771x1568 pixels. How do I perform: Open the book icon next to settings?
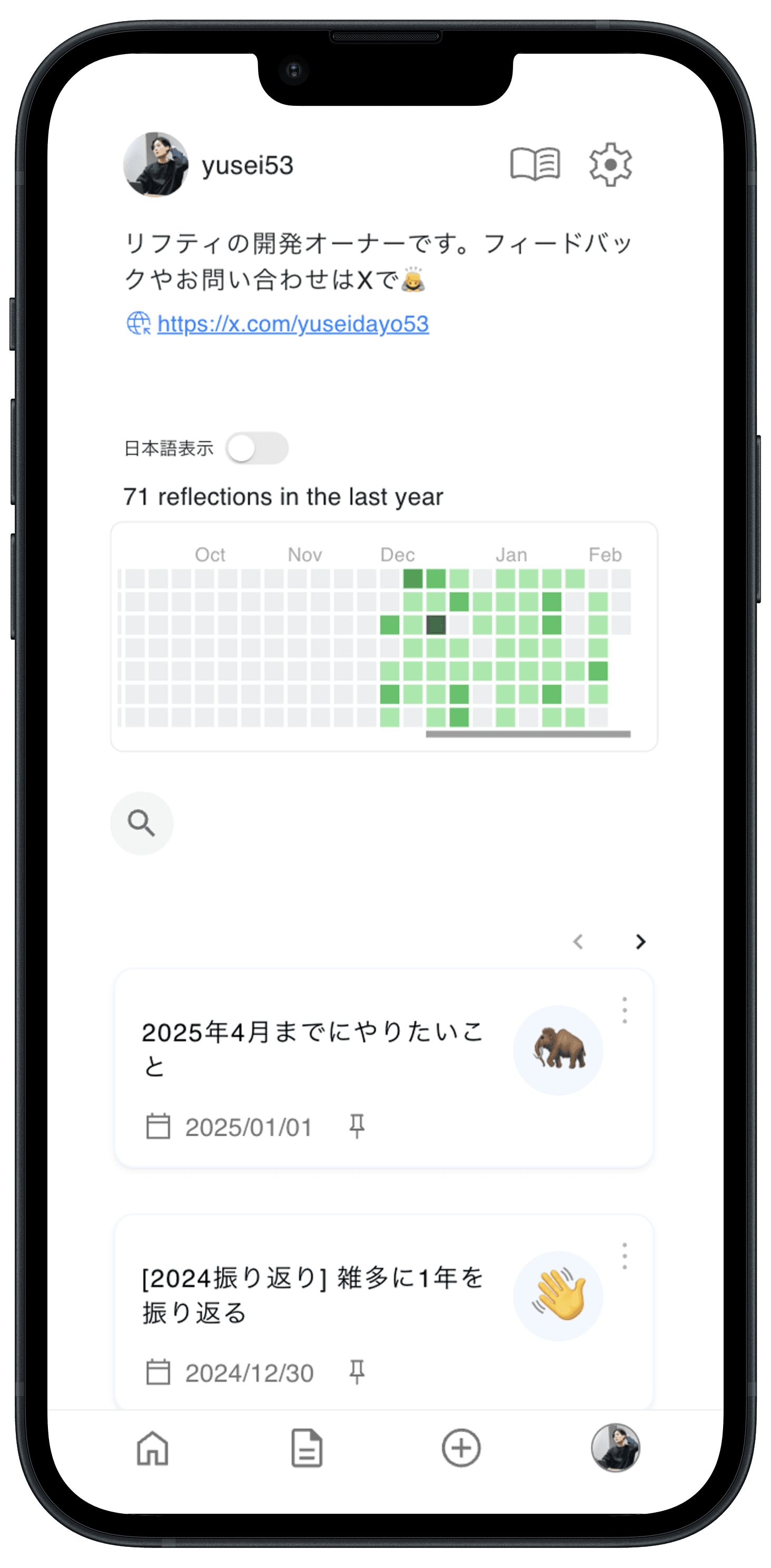click(535, 164)
